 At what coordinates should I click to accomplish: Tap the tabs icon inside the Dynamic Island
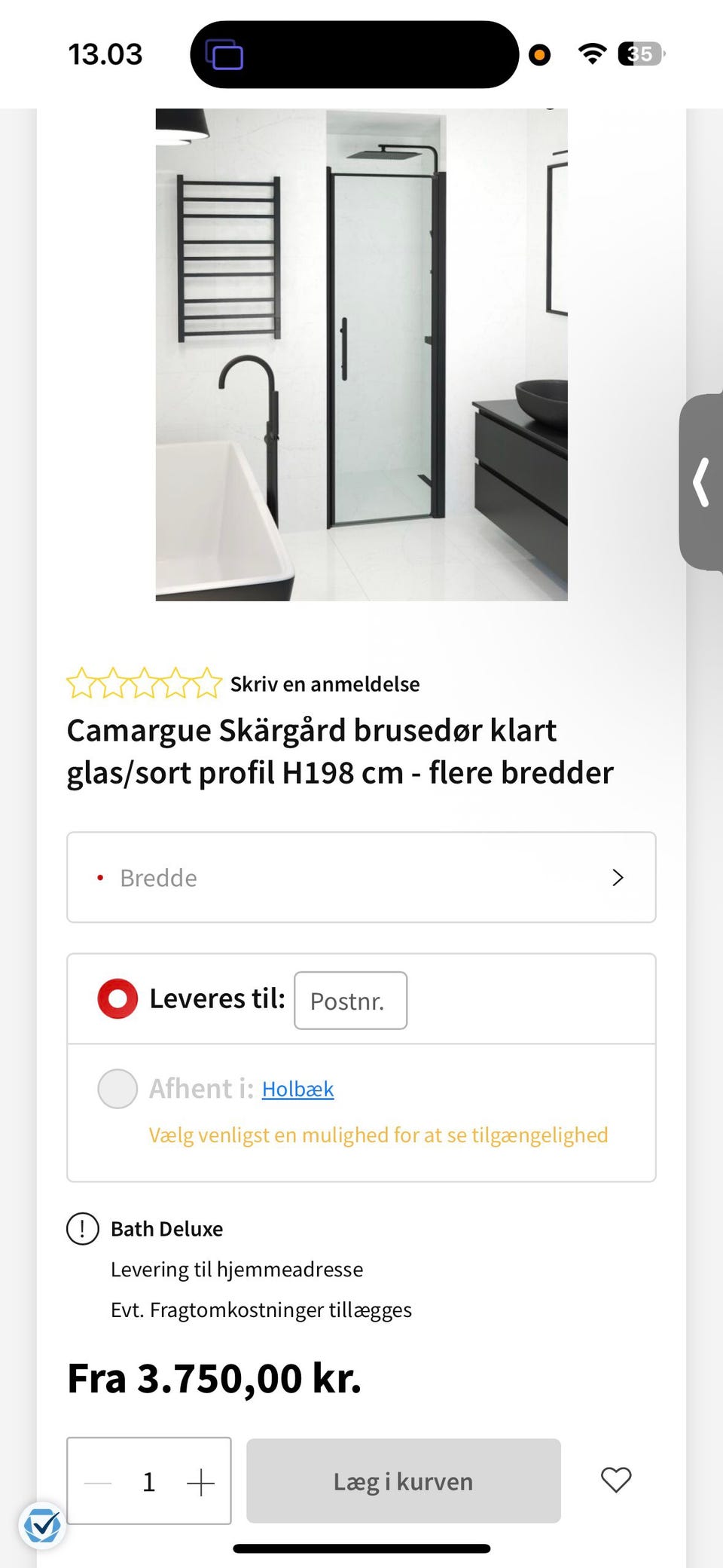(224, 54)
